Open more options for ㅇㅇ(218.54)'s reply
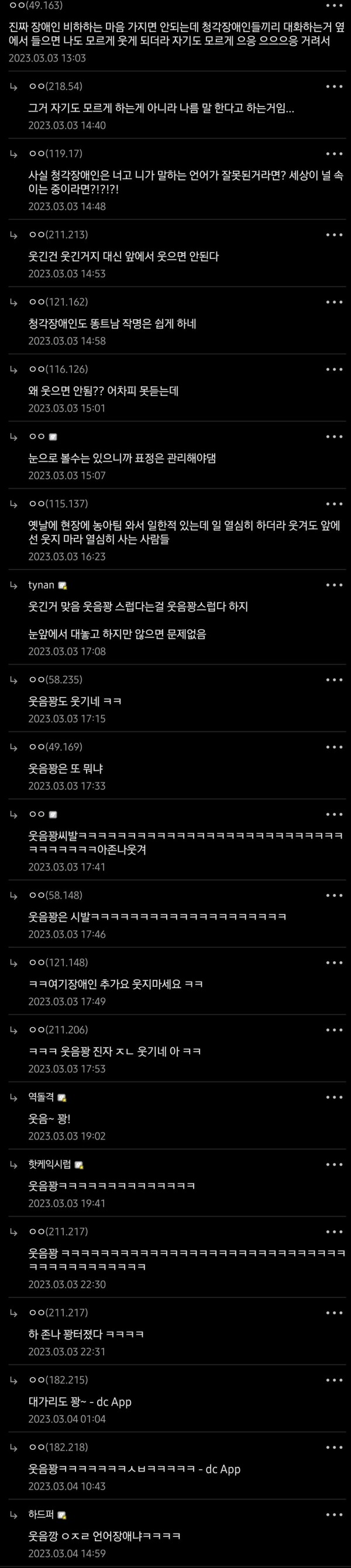The width and height of the screenshot is (351, 1568). click(x=334, y=87)
